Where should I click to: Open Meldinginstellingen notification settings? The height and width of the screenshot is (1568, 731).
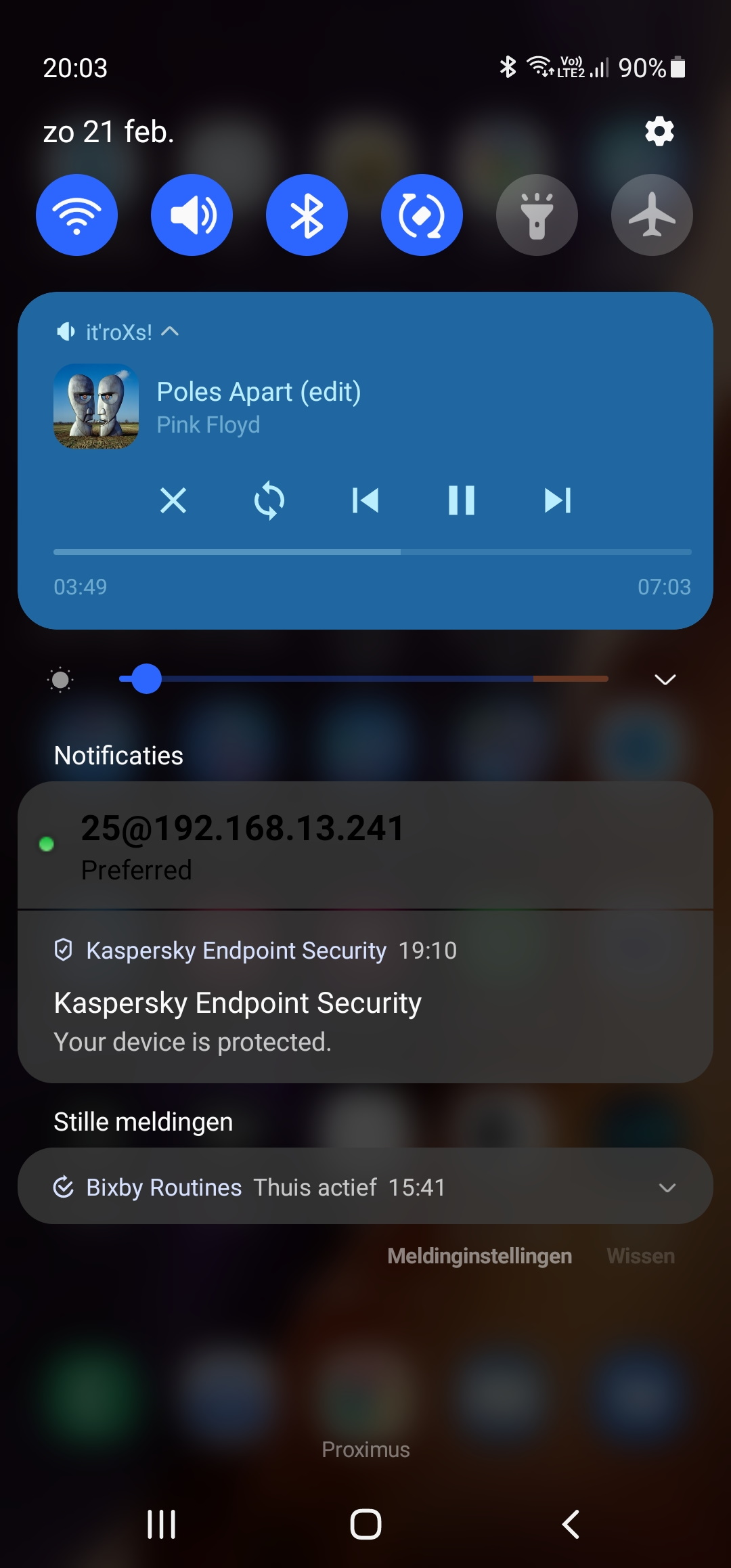click(479, 1257)
